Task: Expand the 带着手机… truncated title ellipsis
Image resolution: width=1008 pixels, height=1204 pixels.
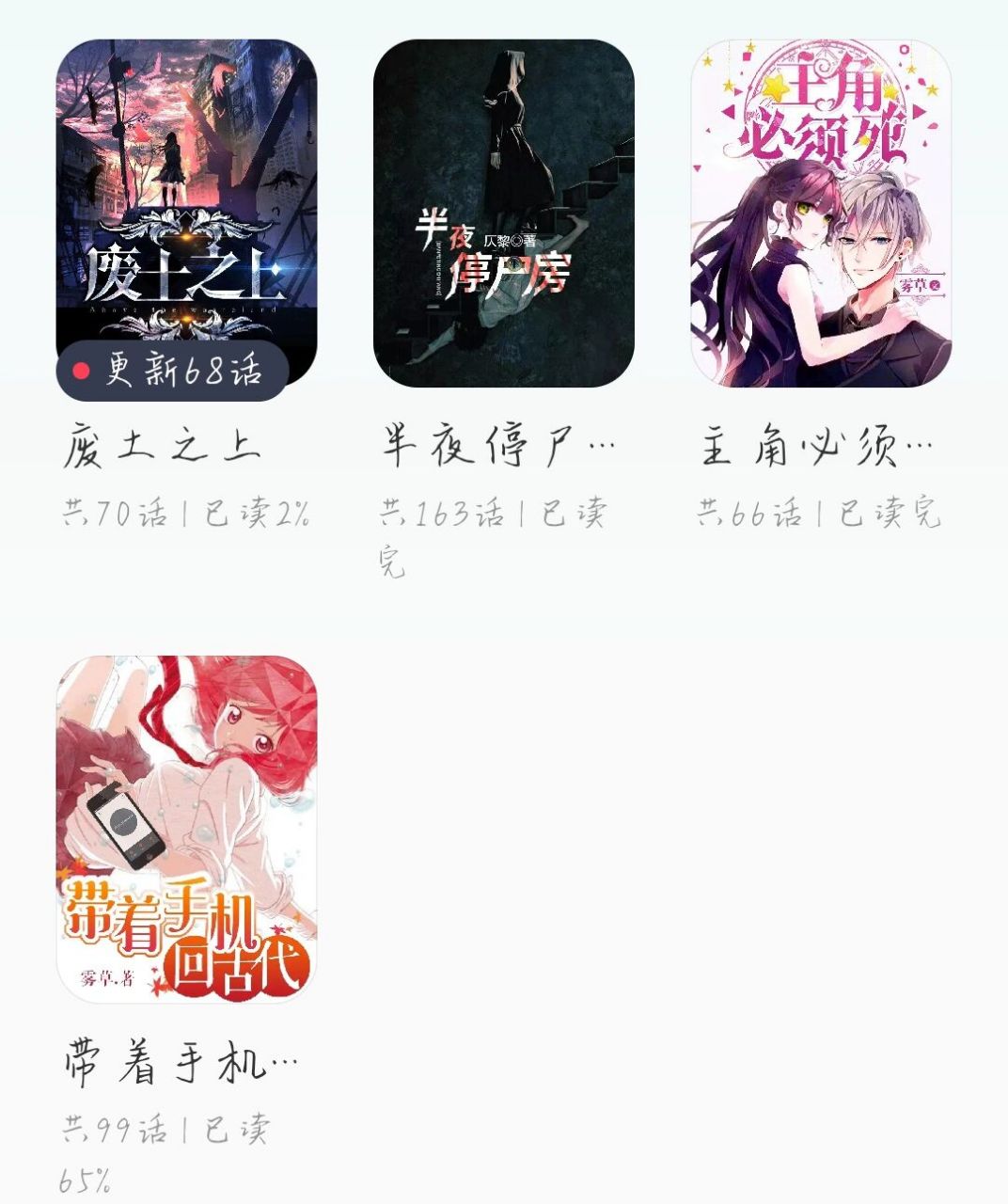Action: (x=287, y=1058)
